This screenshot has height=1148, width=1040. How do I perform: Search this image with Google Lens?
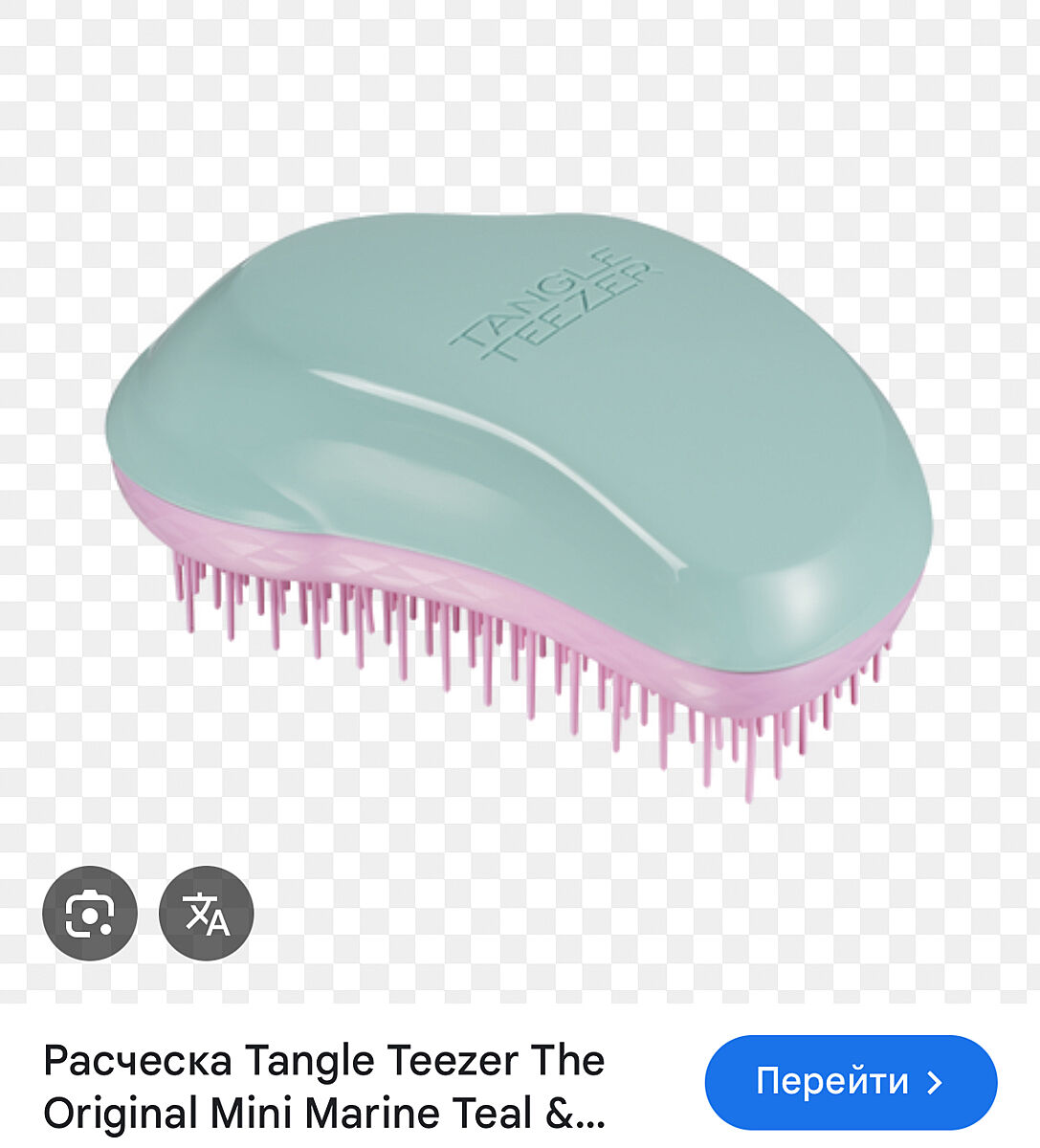(90, 914)
